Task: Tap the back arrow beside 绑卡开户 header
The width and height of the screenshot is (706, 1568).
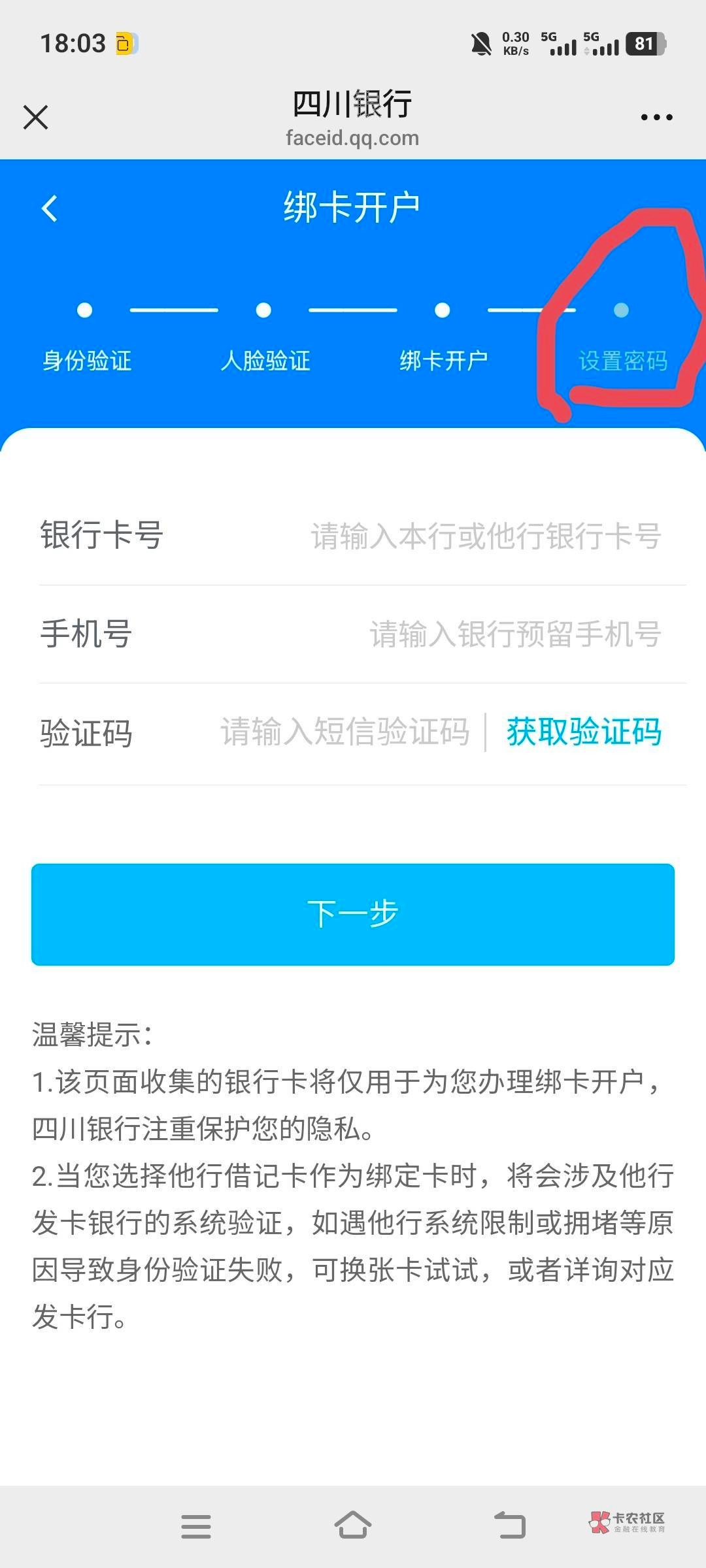Action: (48, 208)
